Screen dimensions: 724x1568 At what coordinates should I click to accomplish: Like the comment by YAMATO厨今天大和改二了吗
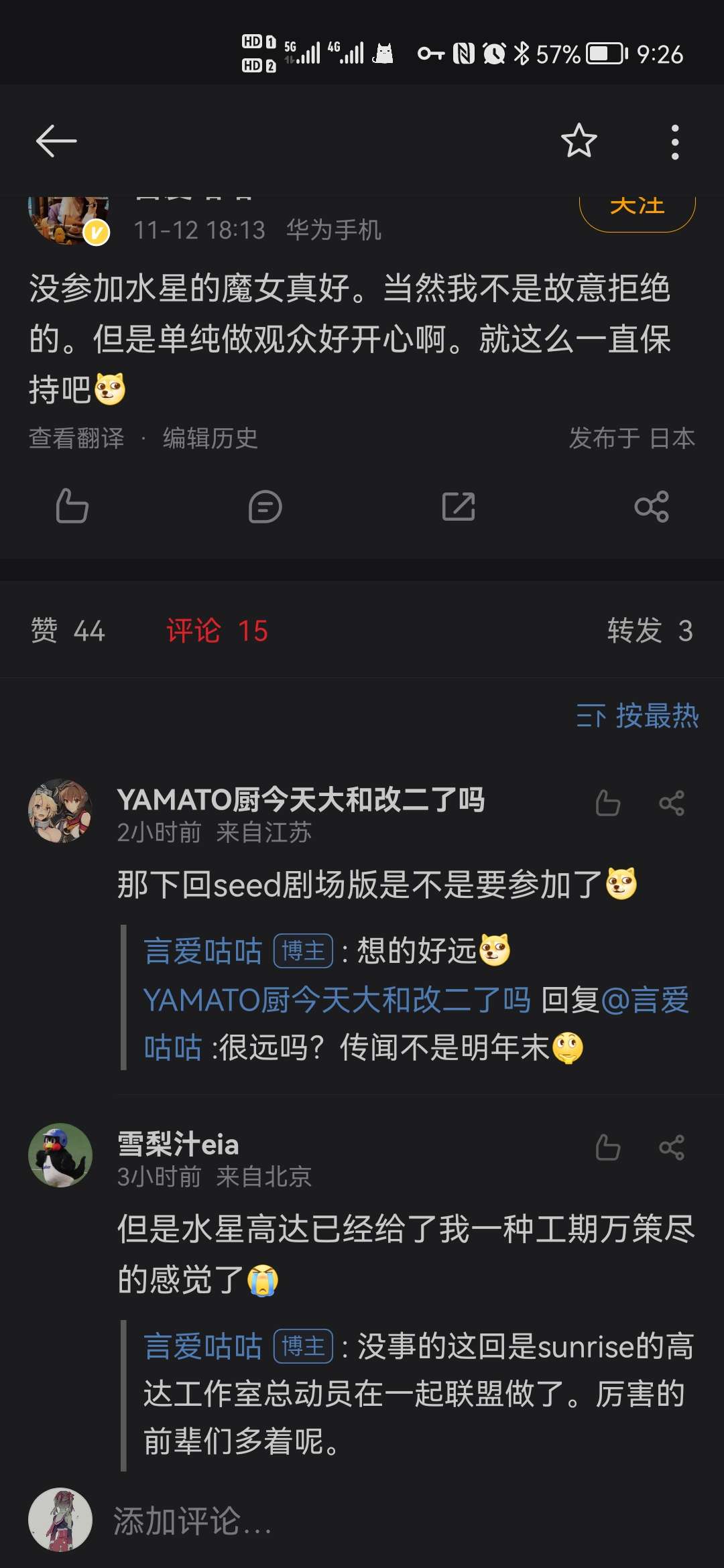[x=607, y=803]
